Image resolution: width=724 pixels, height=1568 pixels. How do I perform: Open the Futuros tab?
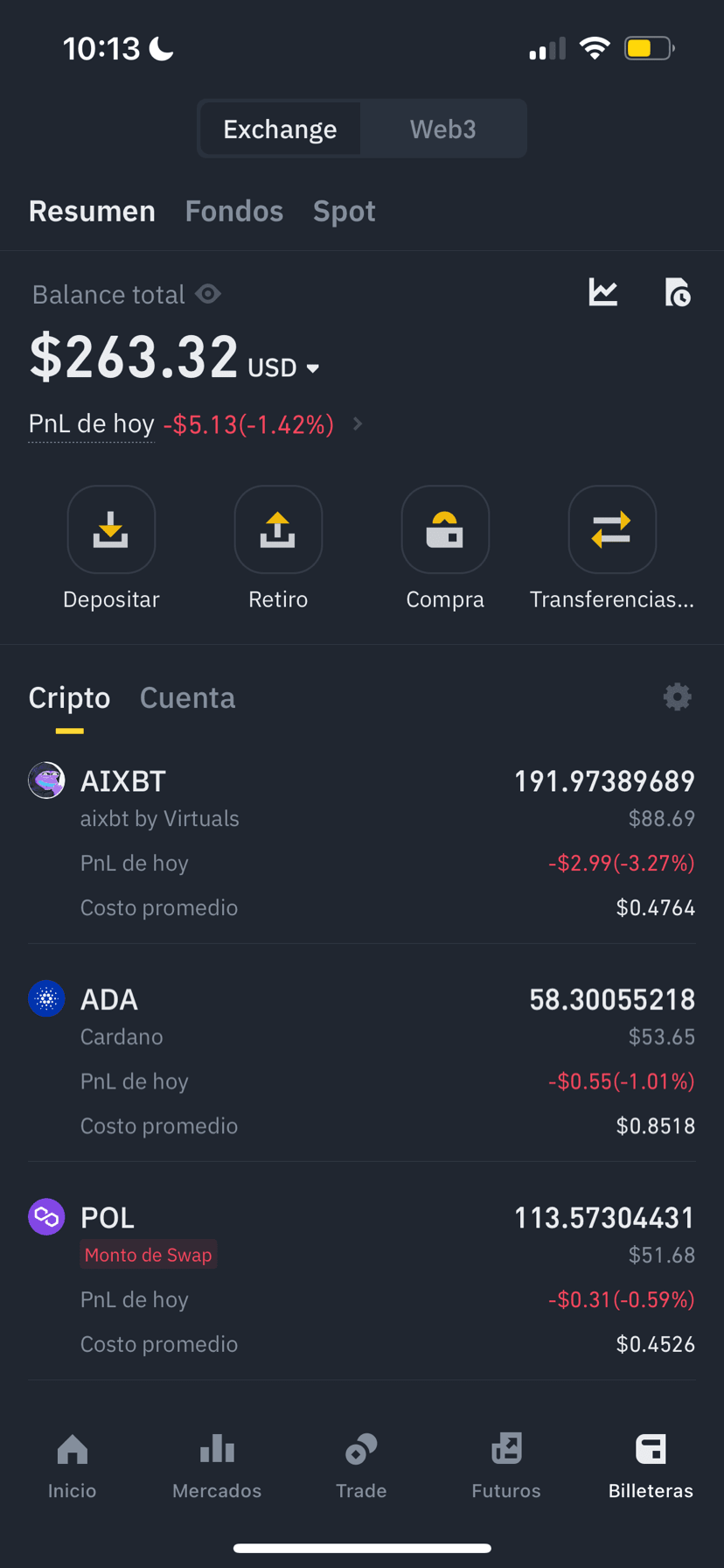(506, 1467)
